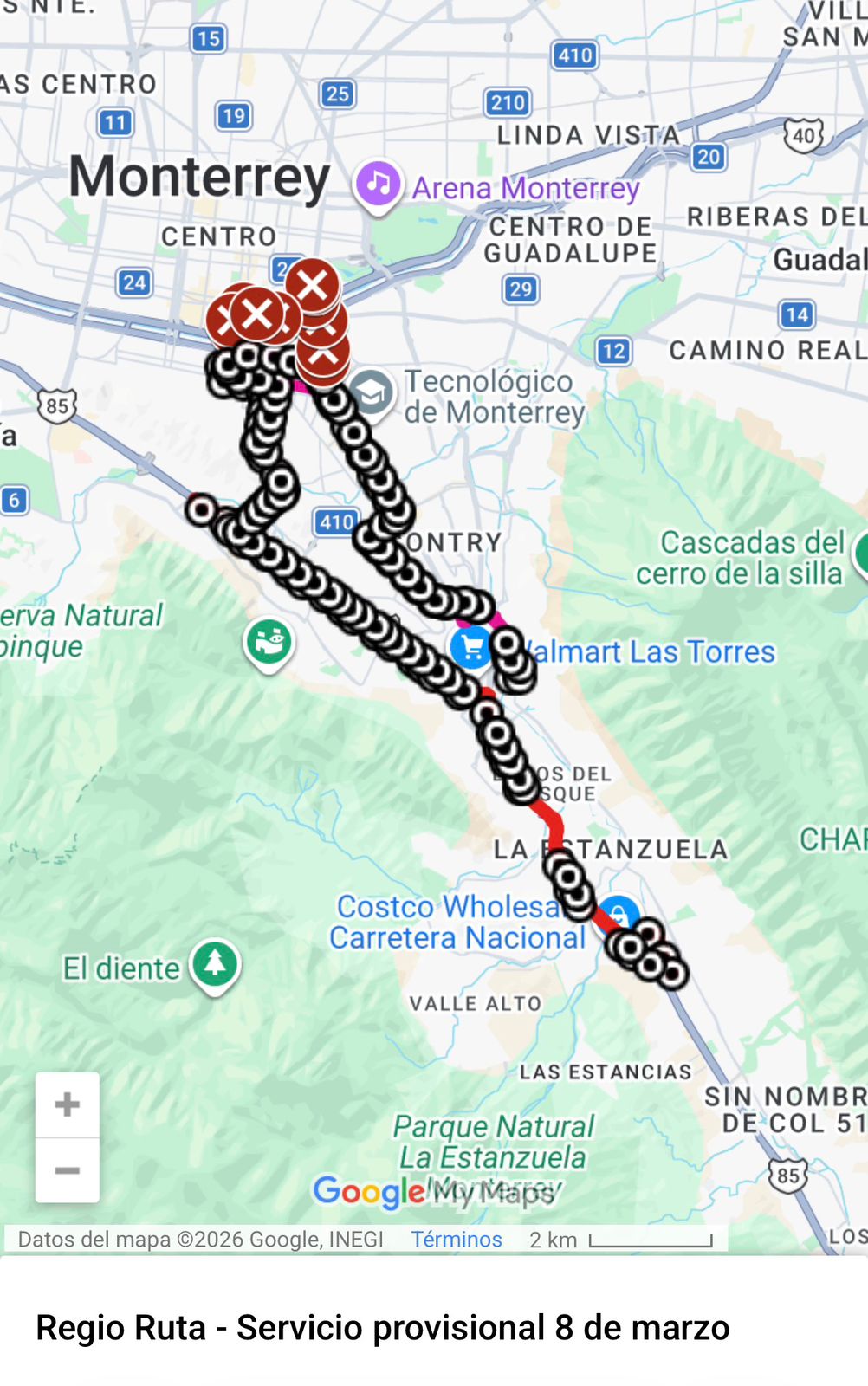
Task: Open the Términos link
Action: 456,1240
